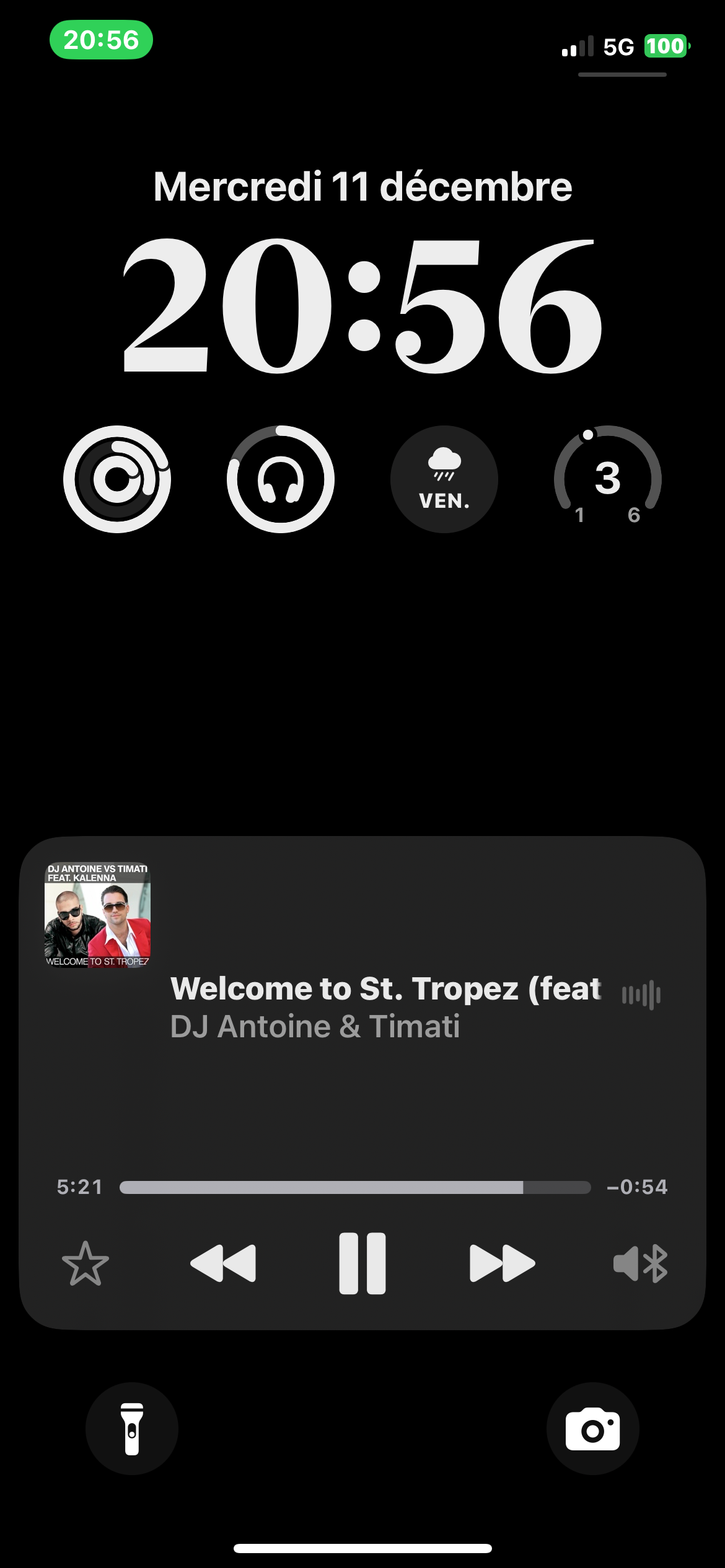Go back to the previous track
725x1568 pixels.
[223, 1263]
